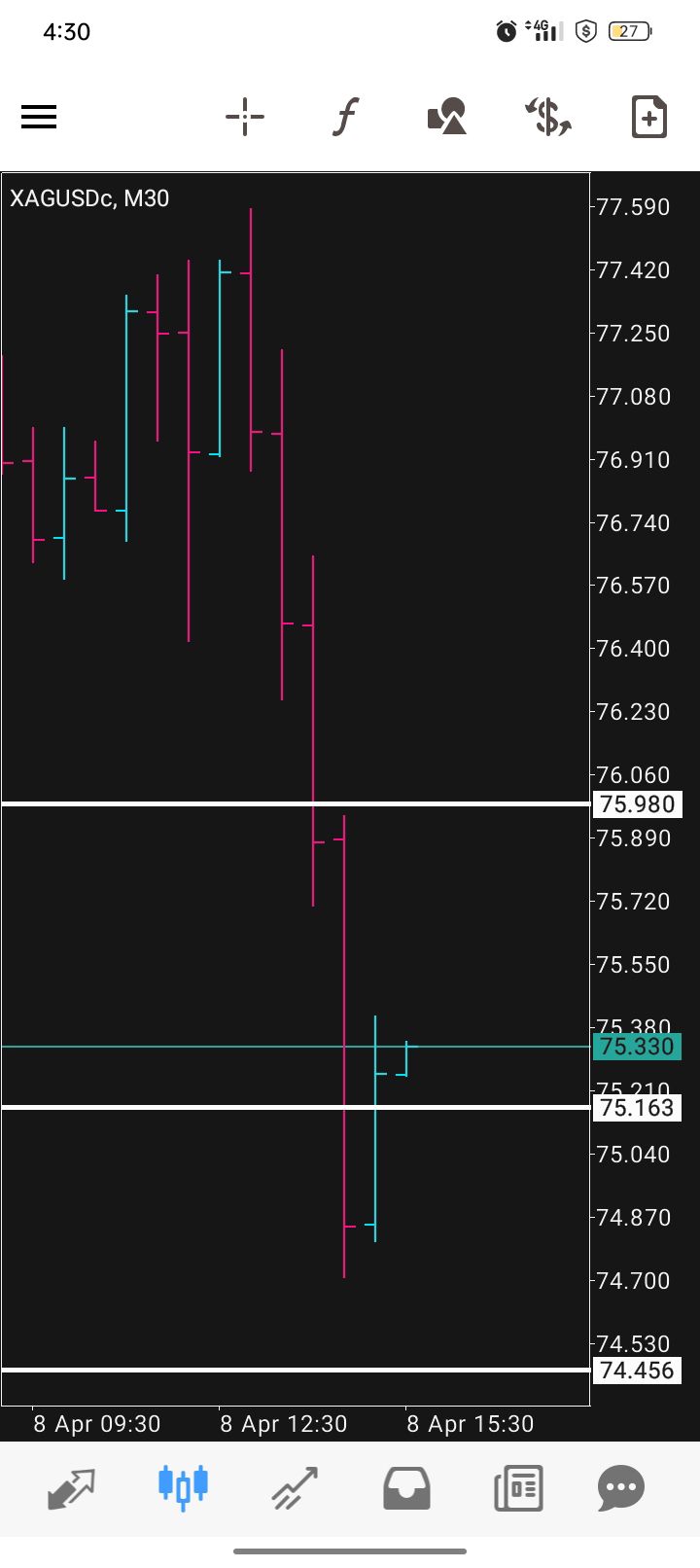Select the Chart candlesticks tab
The image size is (700, 1568).
[x=183, y=1487]
